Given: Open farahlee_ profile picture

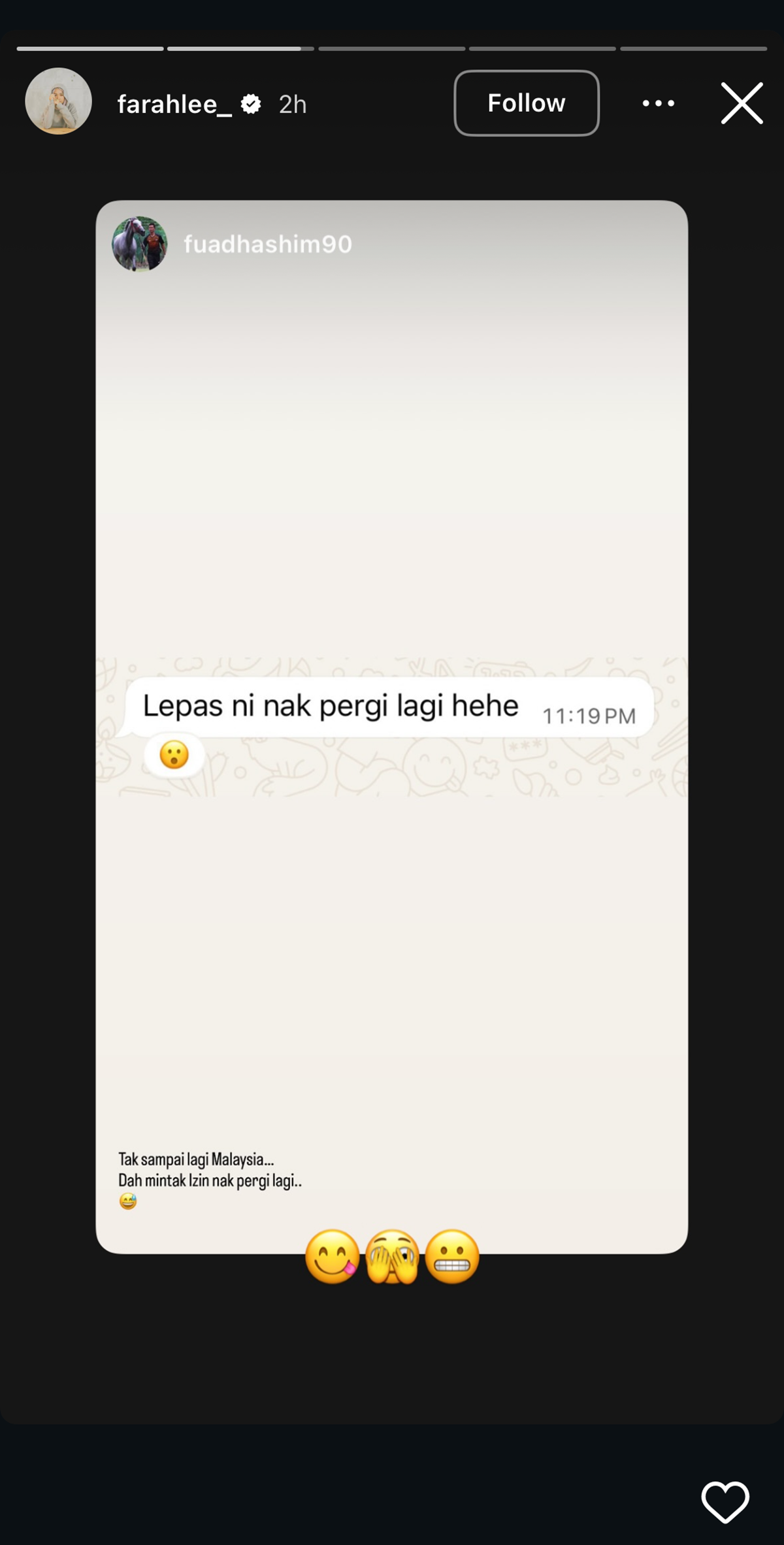Looking at the screenshot, I should coord(58,101).
